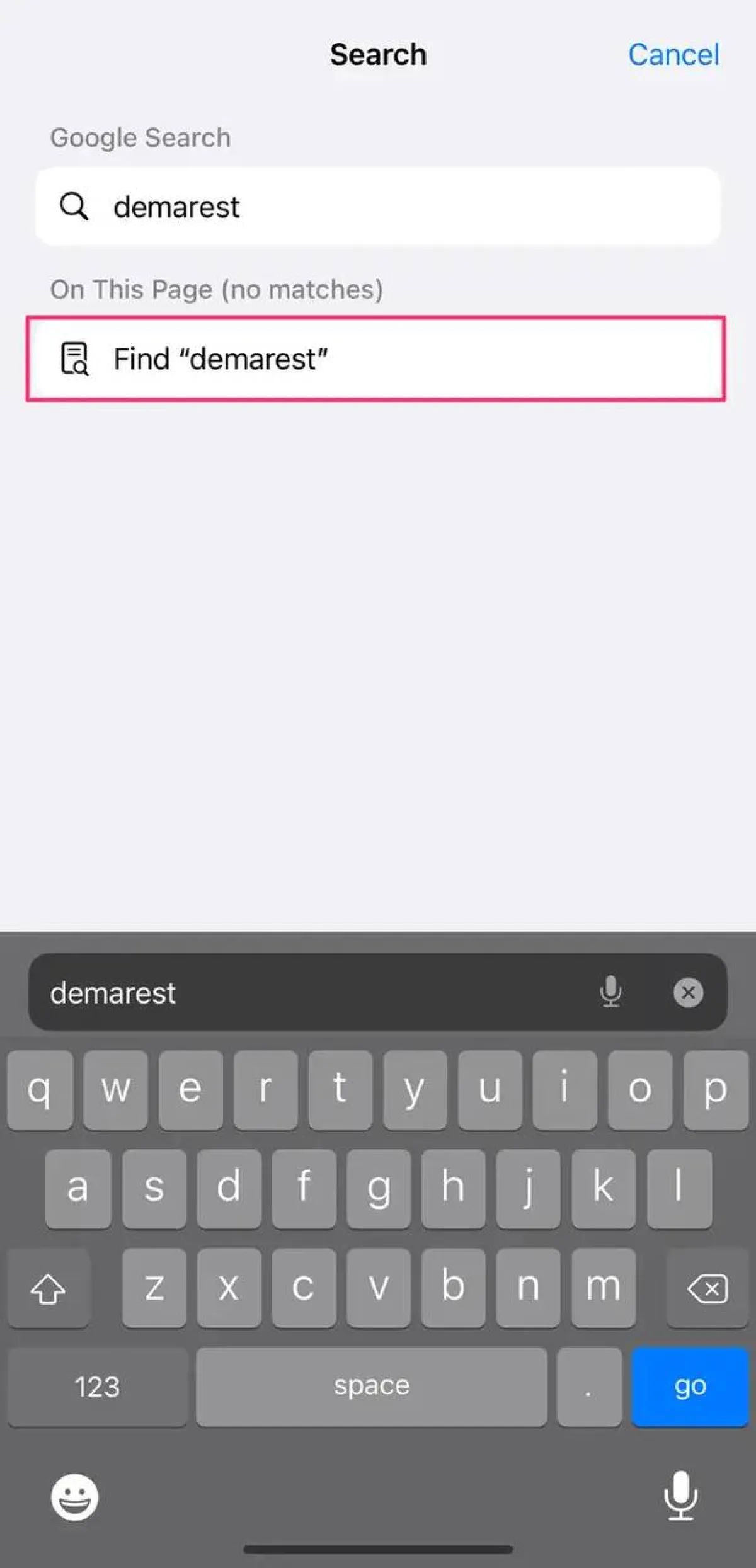Viewport: 756px width, 1568px height.
Task: Cancel the search
Action: [x=673, y=54]
